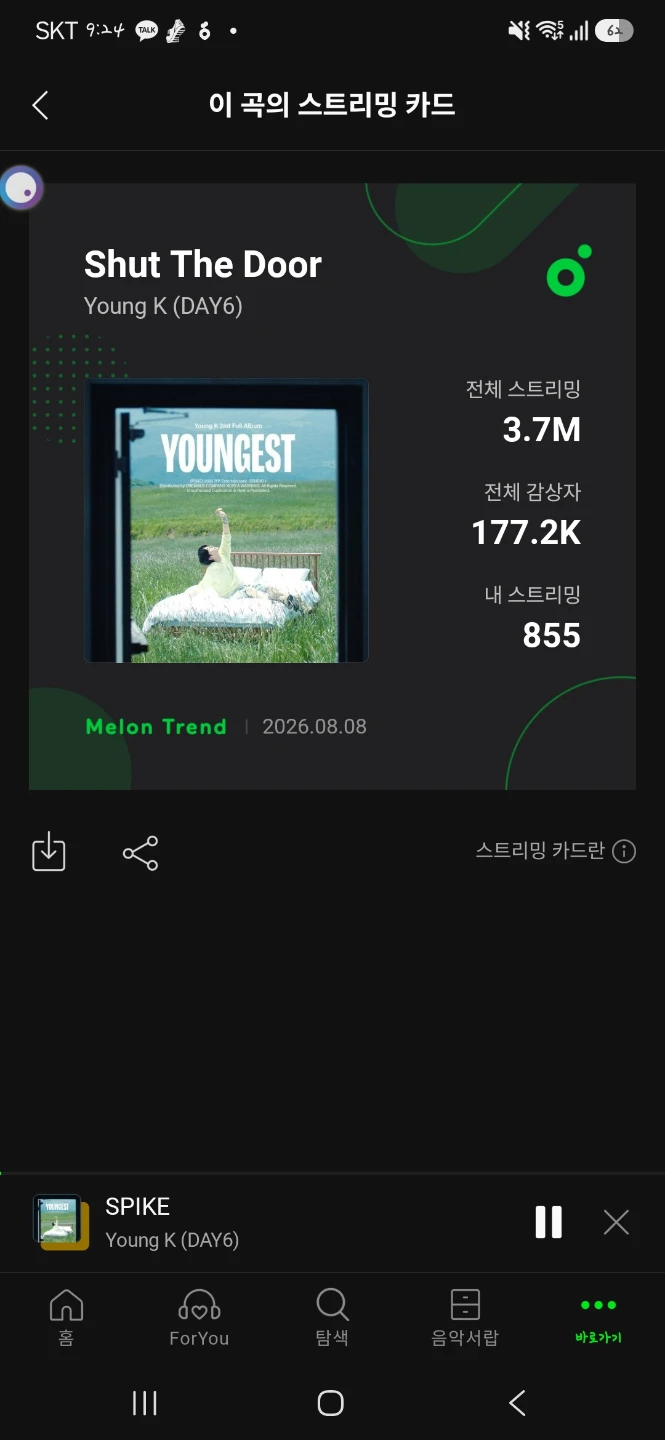Screen dimensions: 665x1440
Task: Pause the SPIKE track in mini player
Action: pyautogui.click(x=548, y=1222)
